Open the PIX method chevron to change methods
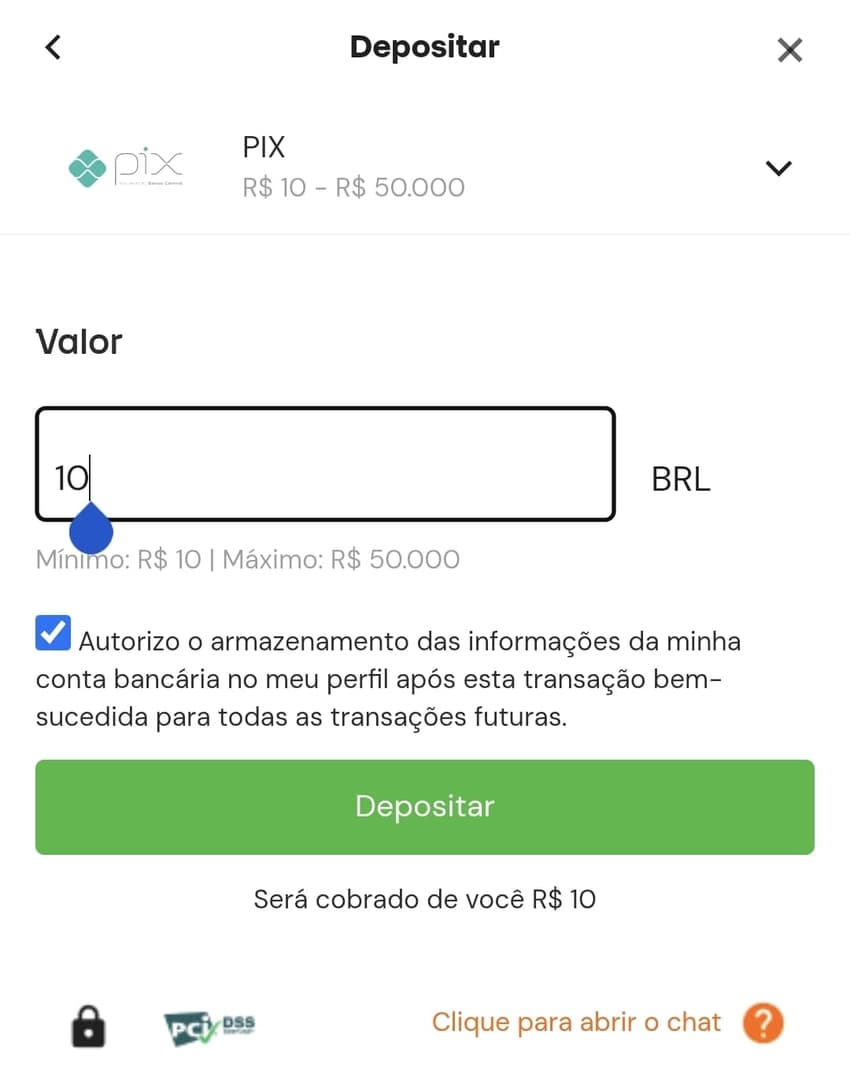Image resolution: width=850 pixels, height=1068 pixels. 778,168
